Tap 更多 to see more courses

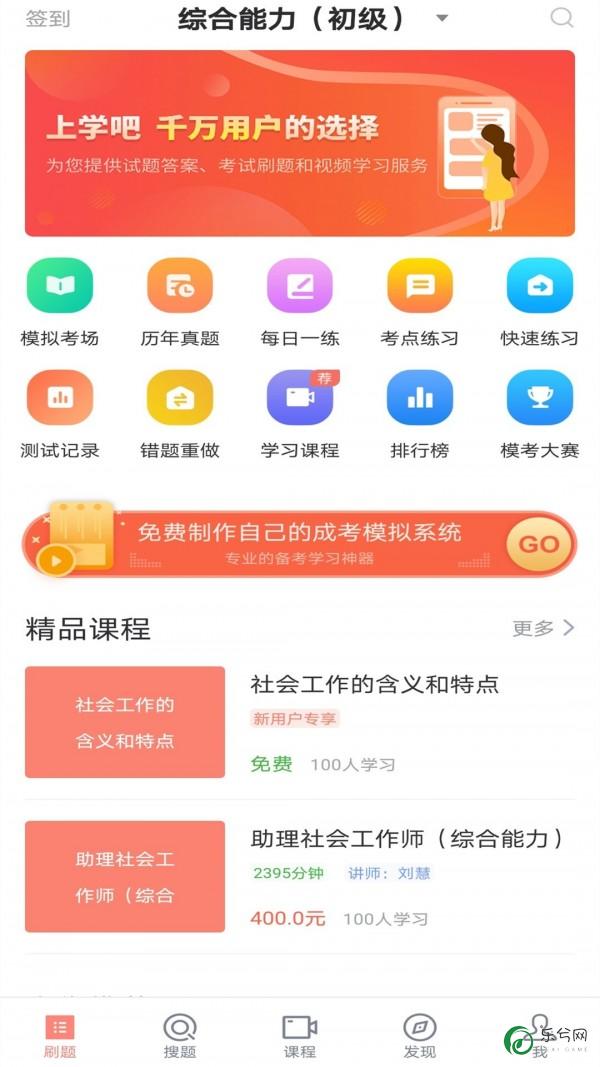point(544,628)
